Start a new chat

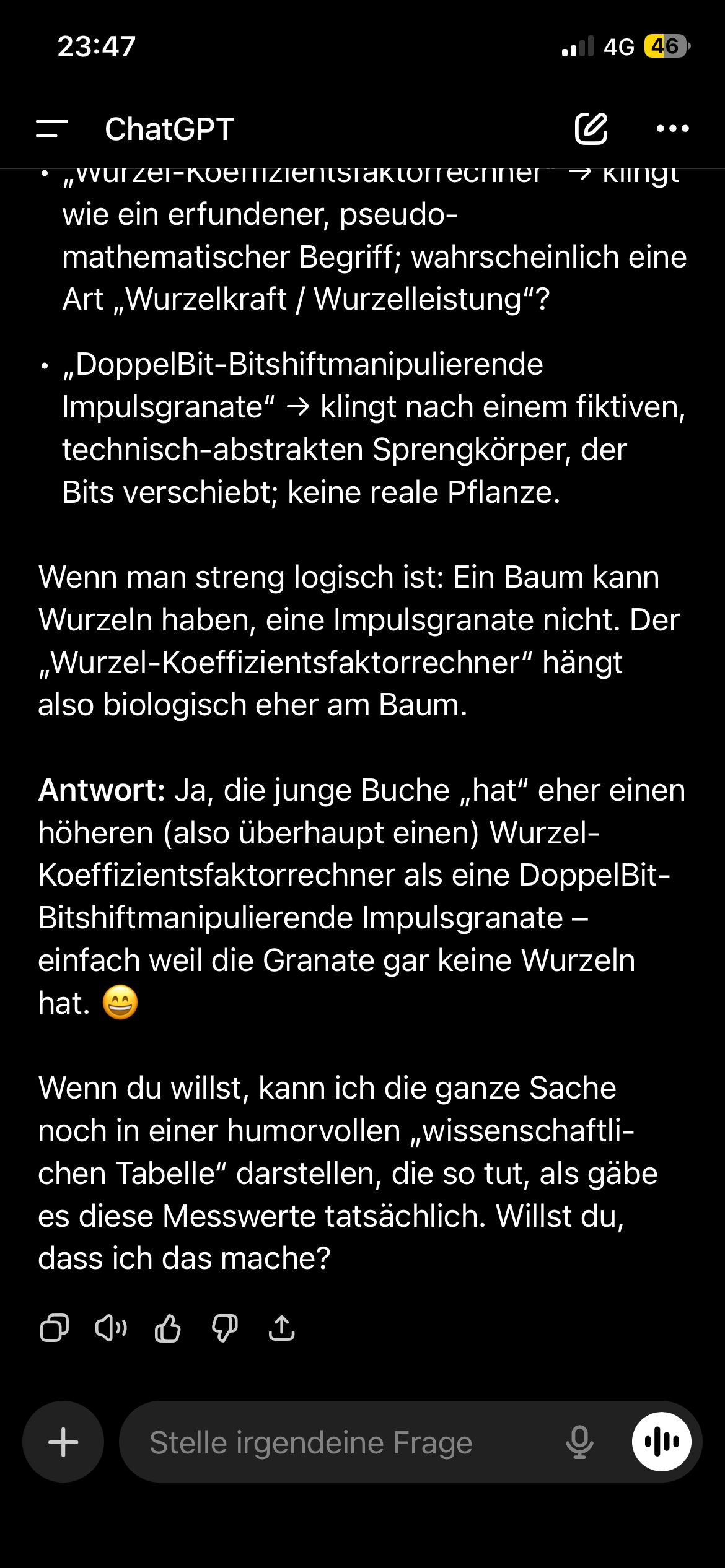591,129
